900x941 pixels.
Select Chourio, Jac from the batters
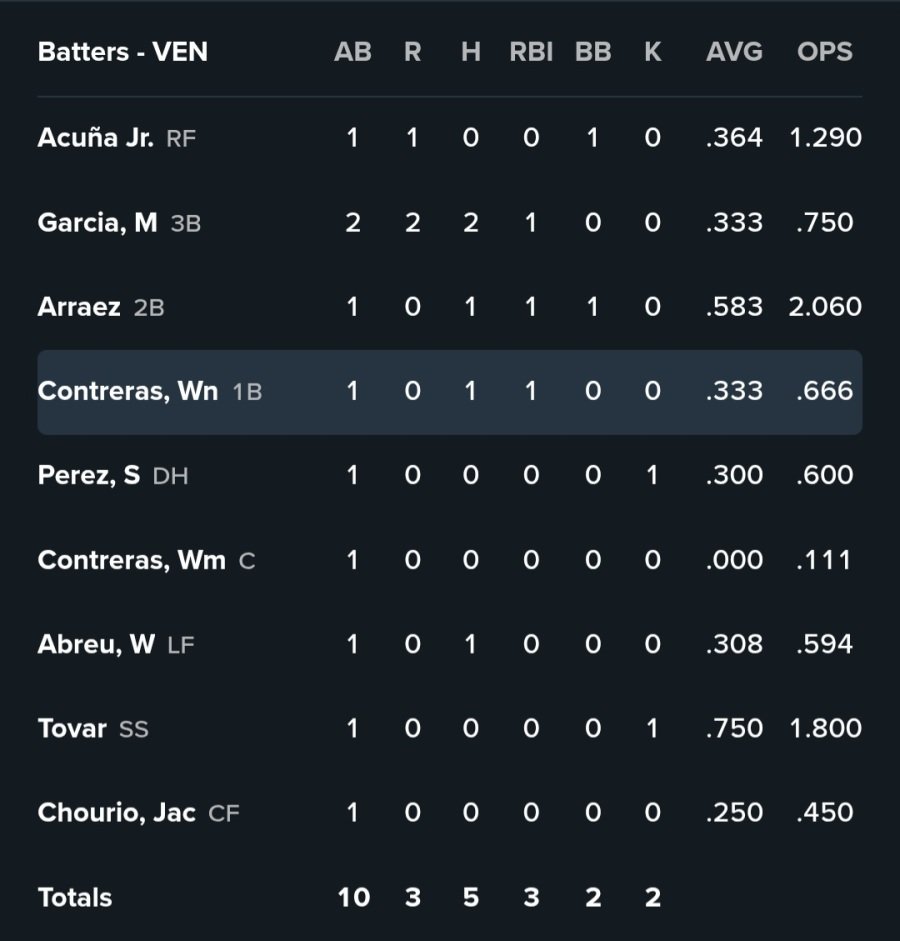click(116, 813)
